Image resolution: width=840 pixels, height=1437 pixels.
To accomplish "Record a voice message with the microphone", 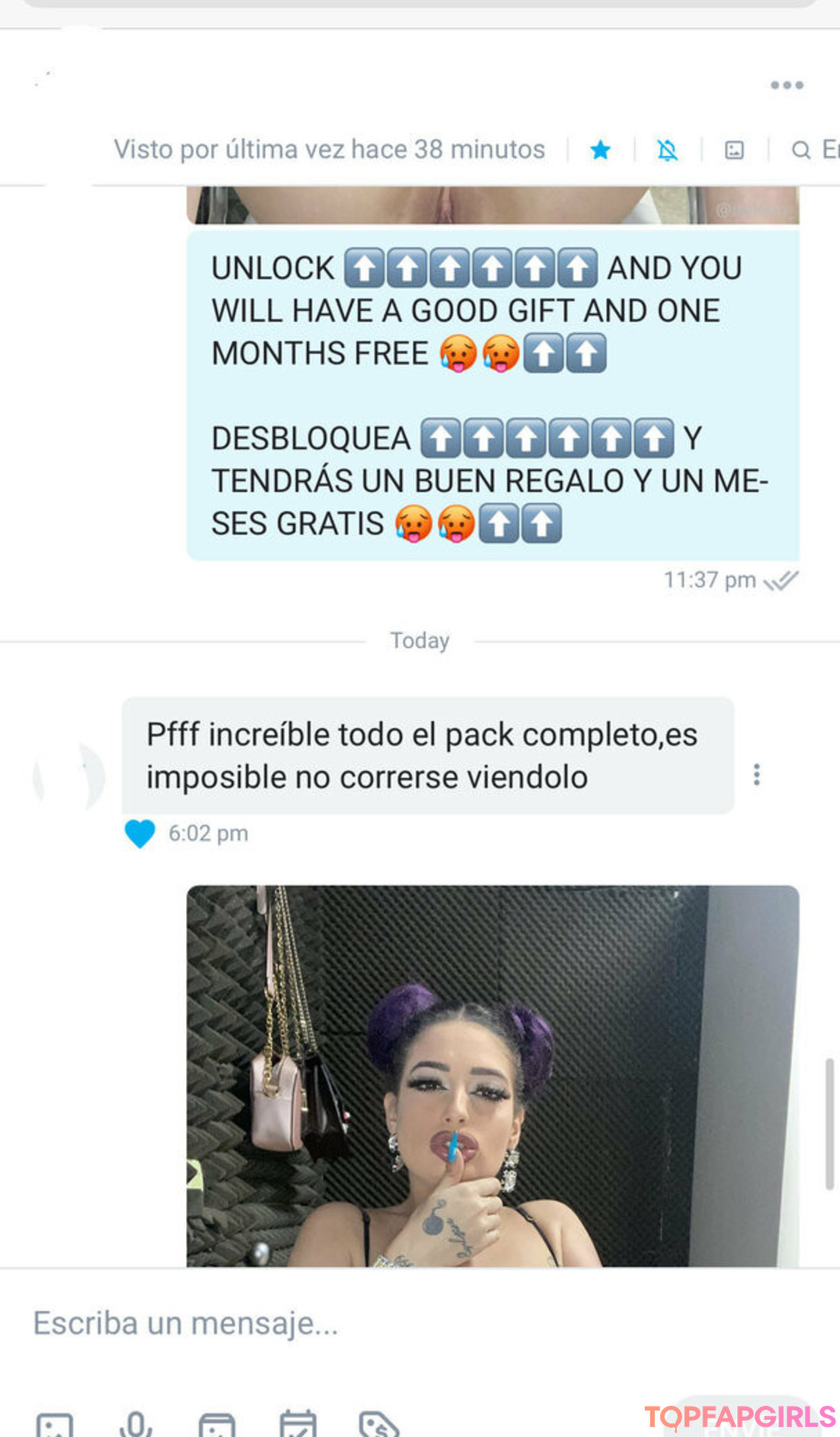I will pyautogui.click(x=136, y=1424).
